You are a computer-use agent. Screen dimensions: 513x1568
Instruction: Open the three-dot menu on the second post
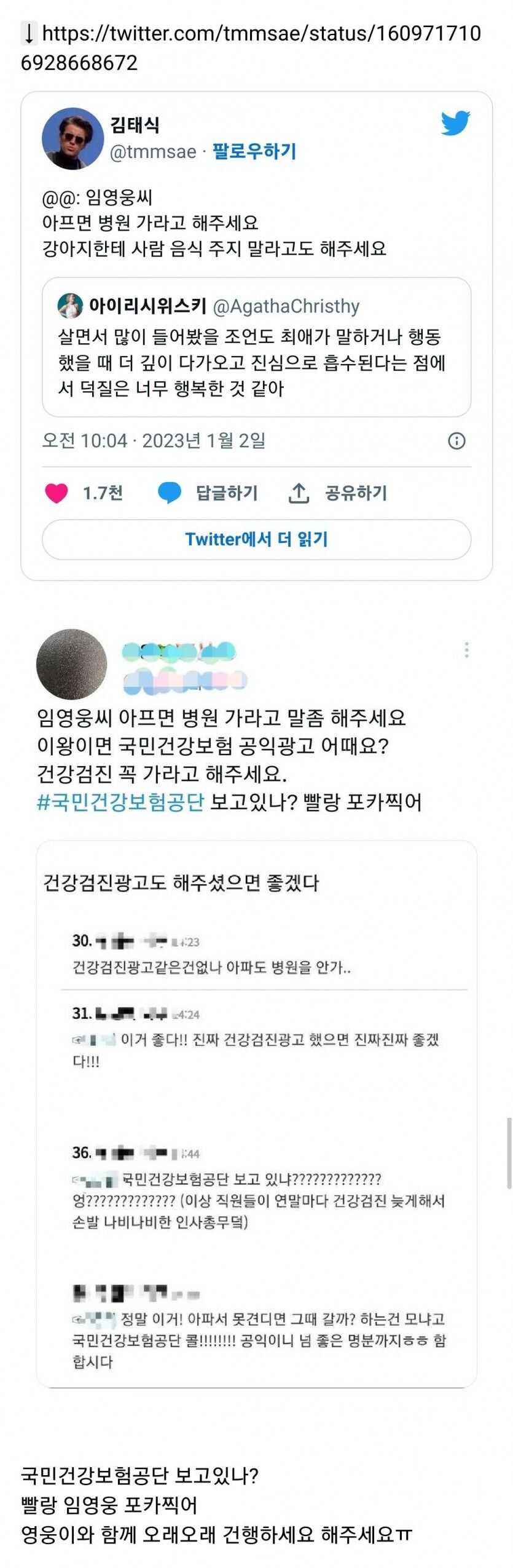[467, 650]
